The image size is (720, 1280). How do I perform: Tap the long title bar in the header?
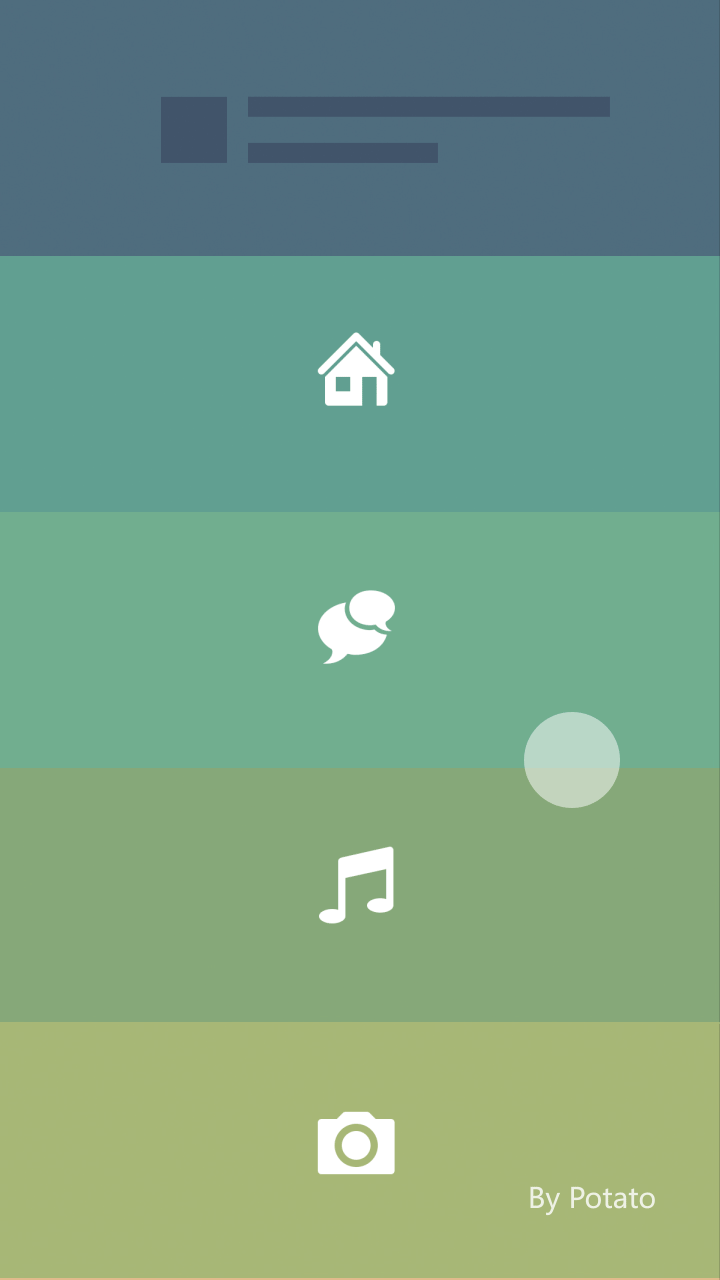(430, 105)
